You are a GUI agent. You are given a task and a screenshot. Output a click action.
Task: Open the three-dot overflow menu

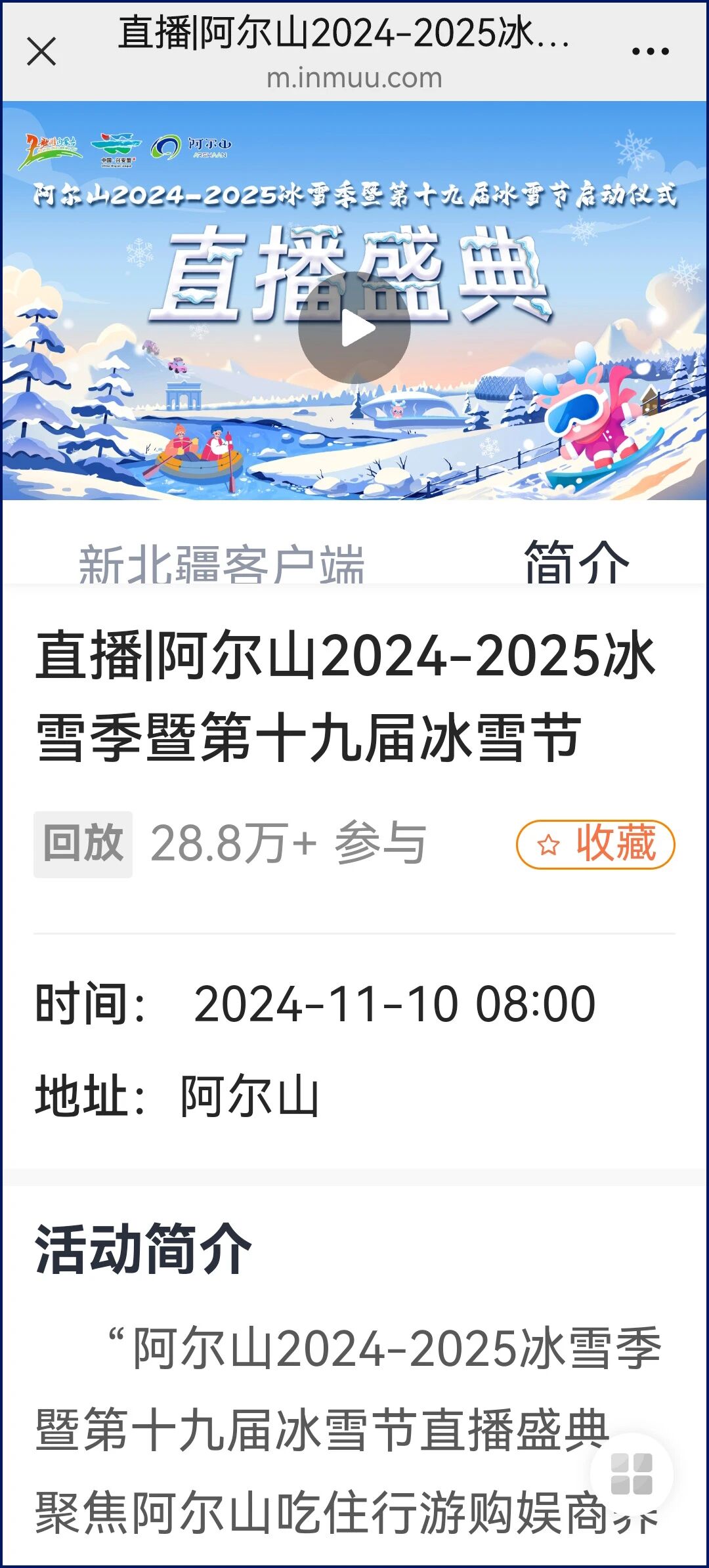[650, 51]
